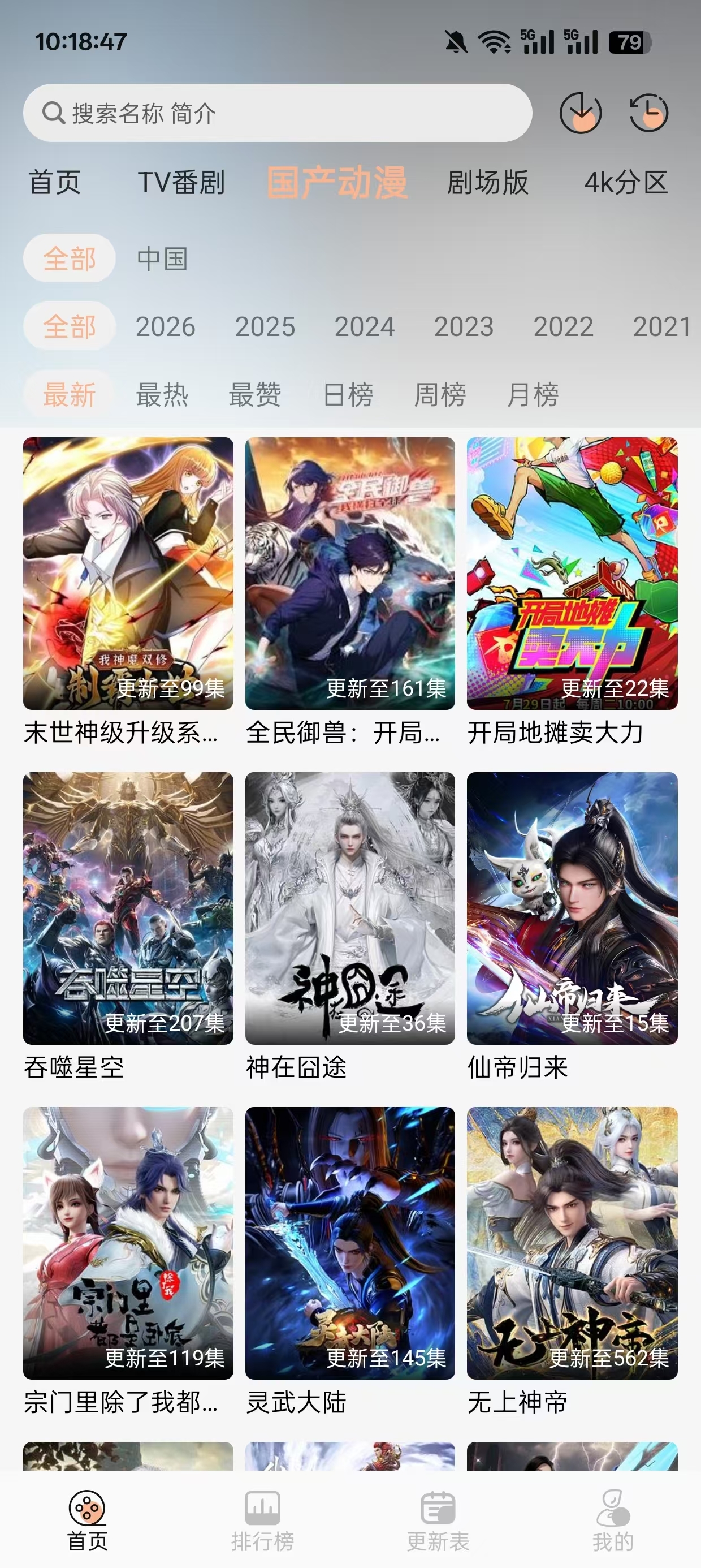The image size is (701, 1568).
Task: Tap the search magnifier icon
Action: point(55,113)
